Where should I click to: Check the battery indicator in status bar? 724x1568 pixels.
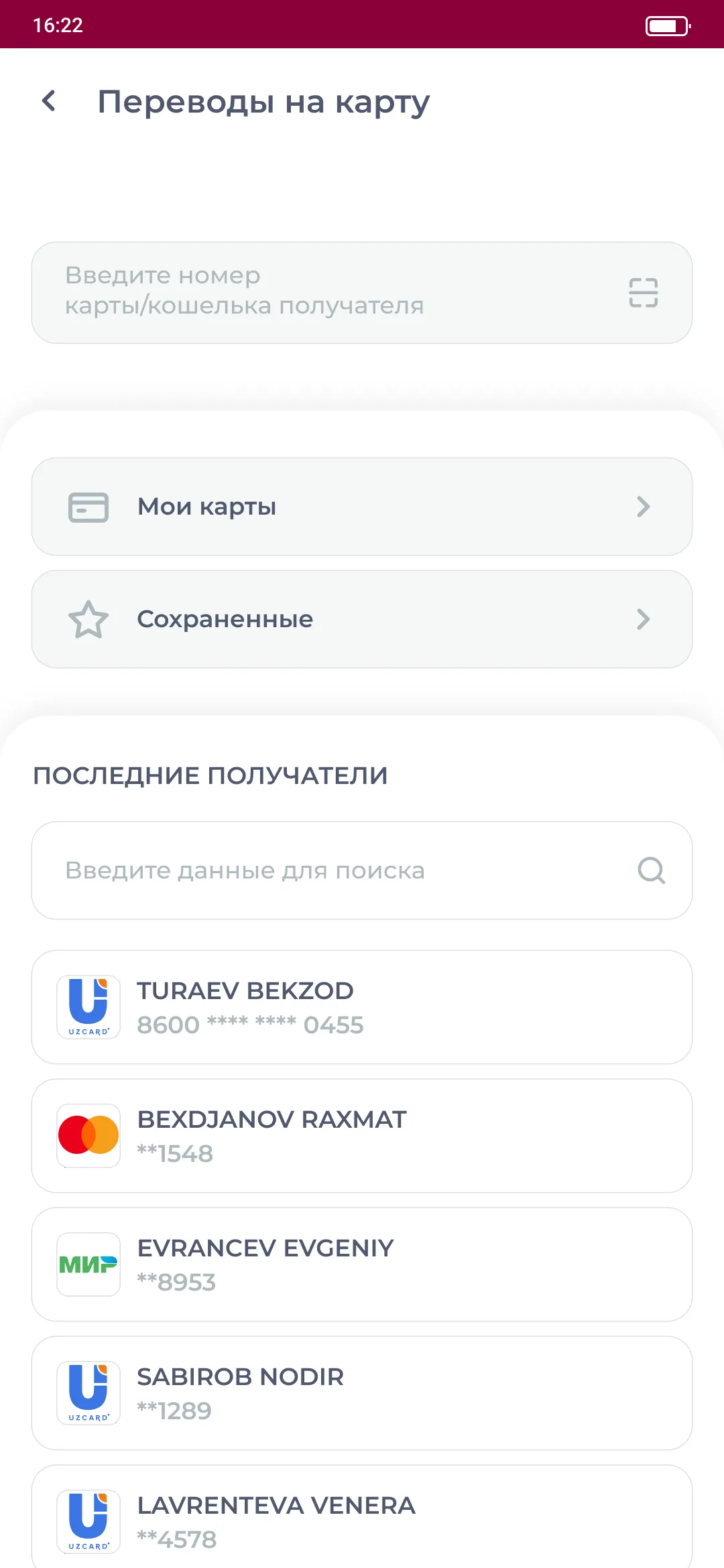click(666, 27)
